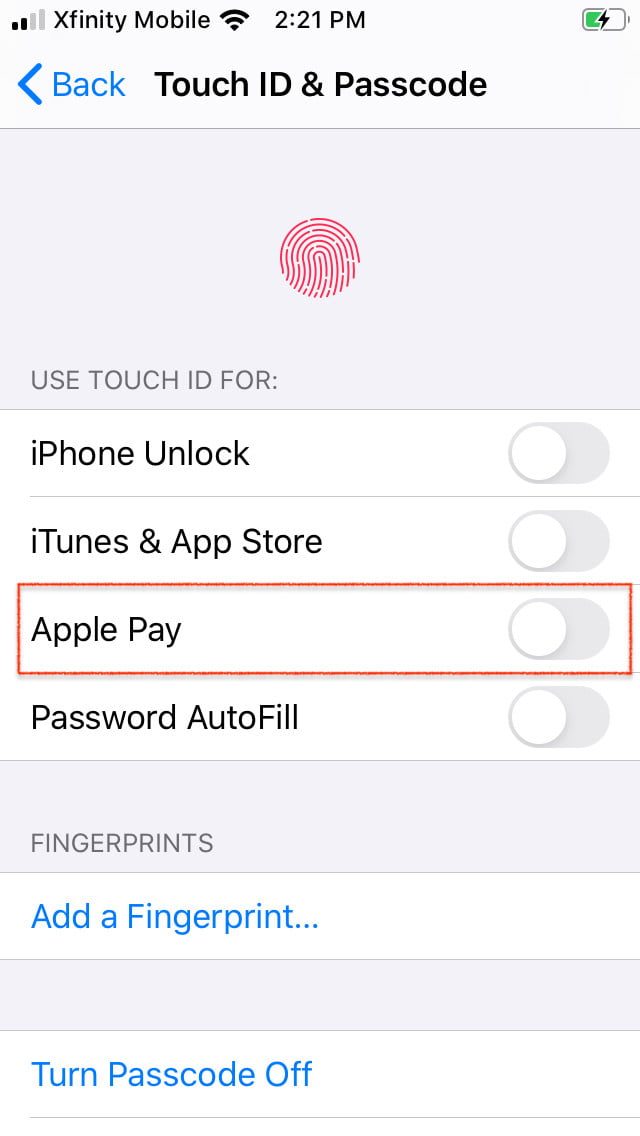Turn on iTunes & App Store toggle
Viewport: 640px width, 1136px height.
point(558,542)
